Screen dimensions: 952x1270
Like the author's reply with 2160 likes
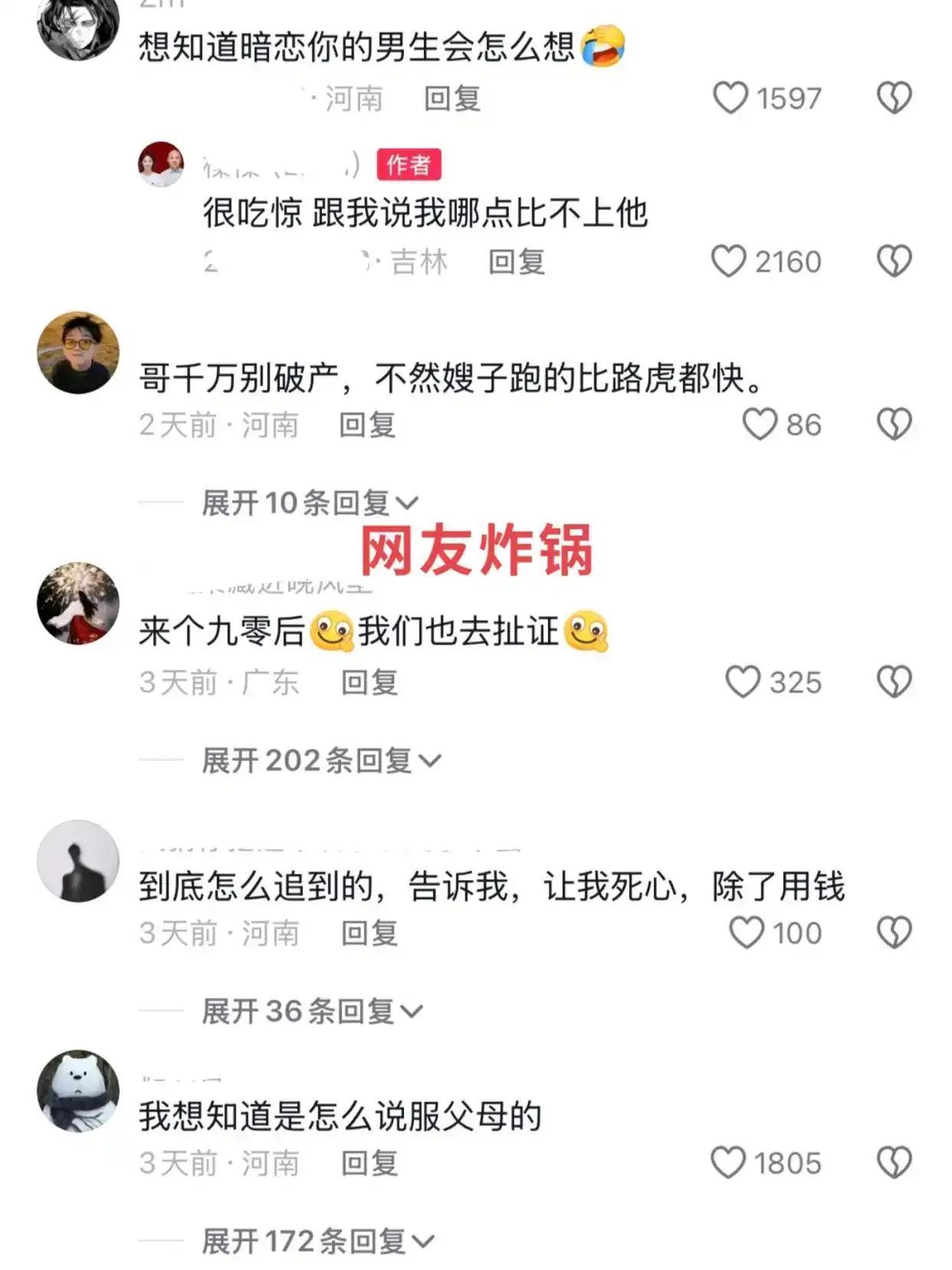(728, 262)
